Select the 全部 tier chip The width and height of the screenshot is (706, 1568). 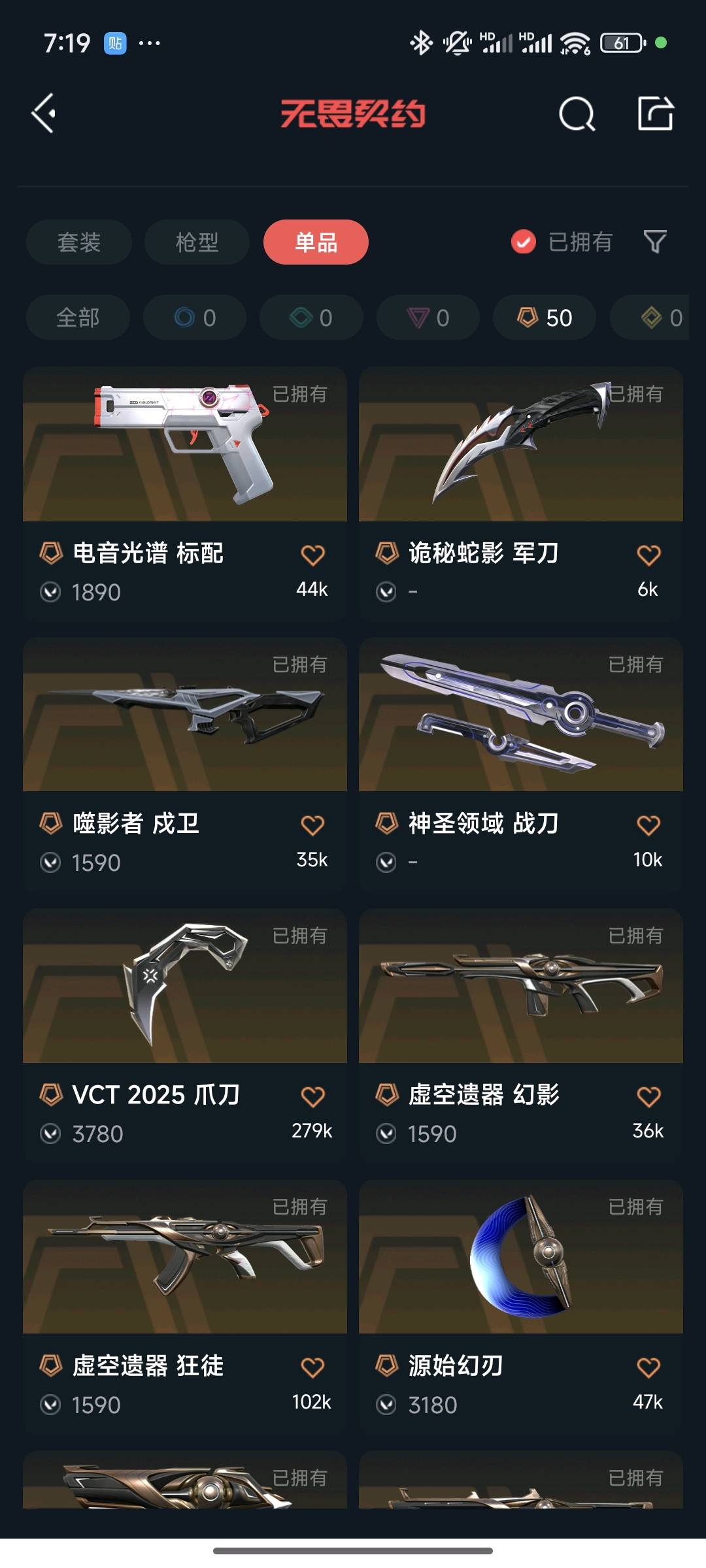(78, 318)
